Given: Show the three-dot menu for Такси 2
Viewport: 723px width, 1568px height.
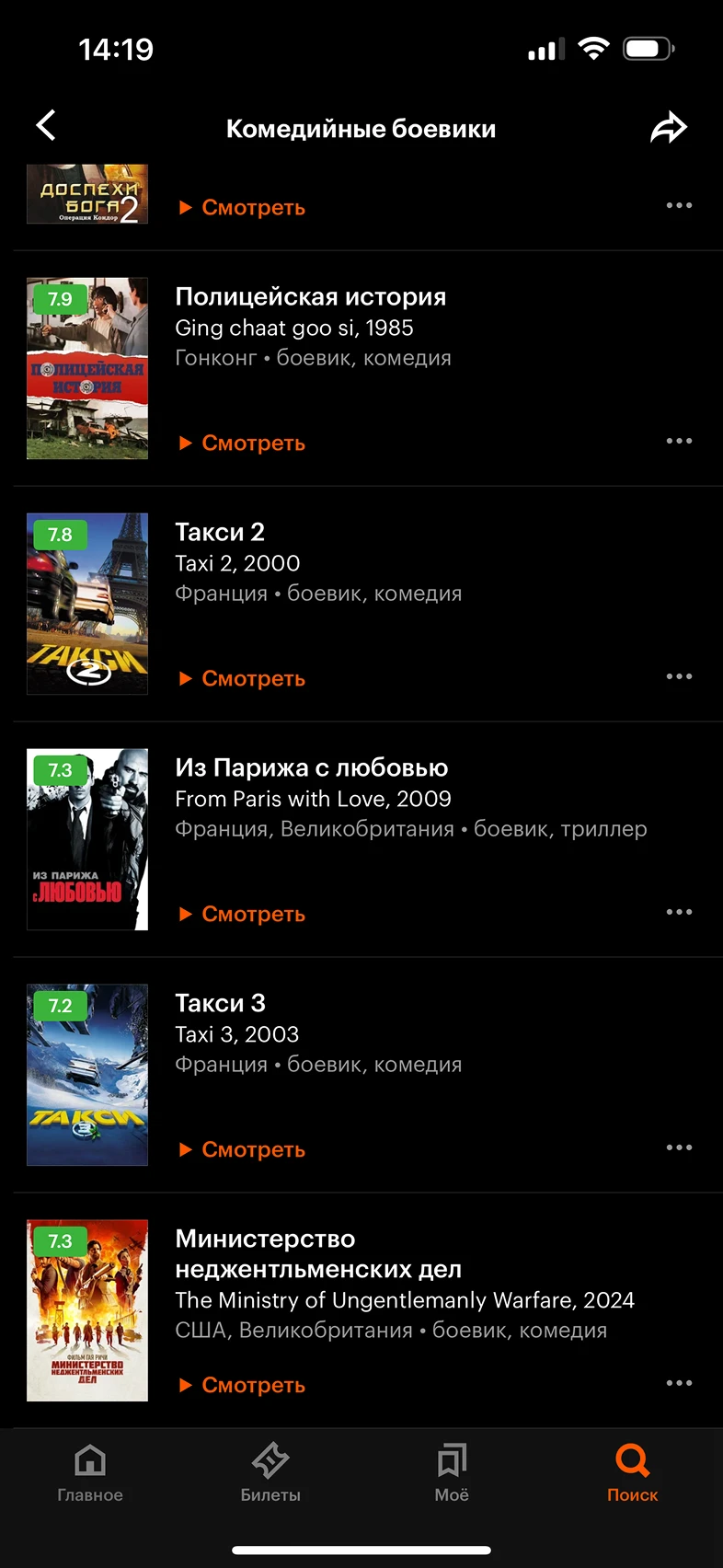Looking at the screenshot, I should pyautogui.click(x=679, y=677).
